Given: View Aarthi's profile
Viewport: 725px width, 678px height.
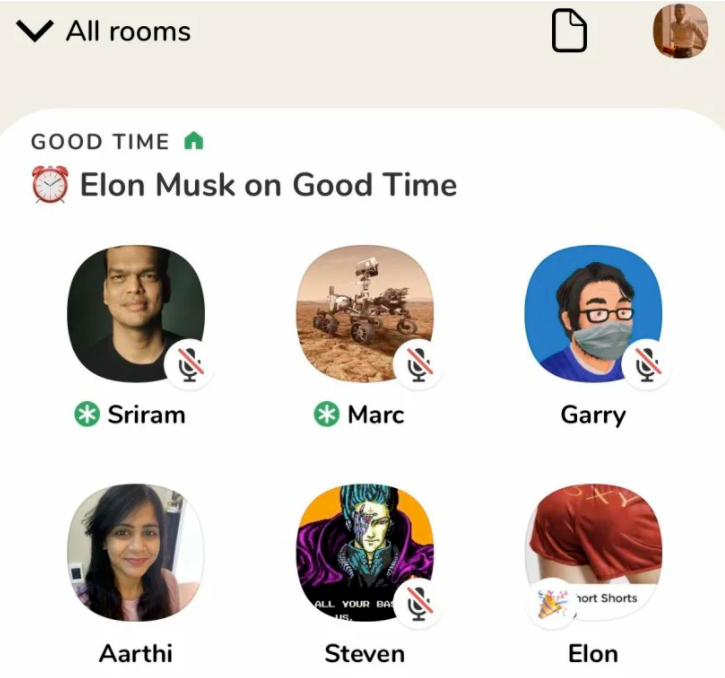Looking at the screenshot, I should click(135, 552).
